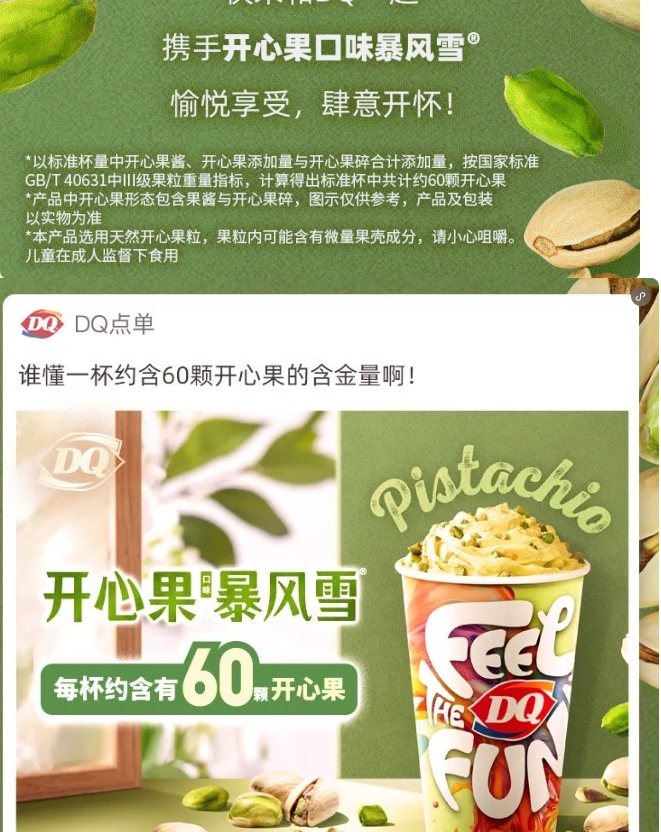This screenshot has height=832, width=661.
Task: Open the DQ点单 mini program card
Action: (320, 560)
